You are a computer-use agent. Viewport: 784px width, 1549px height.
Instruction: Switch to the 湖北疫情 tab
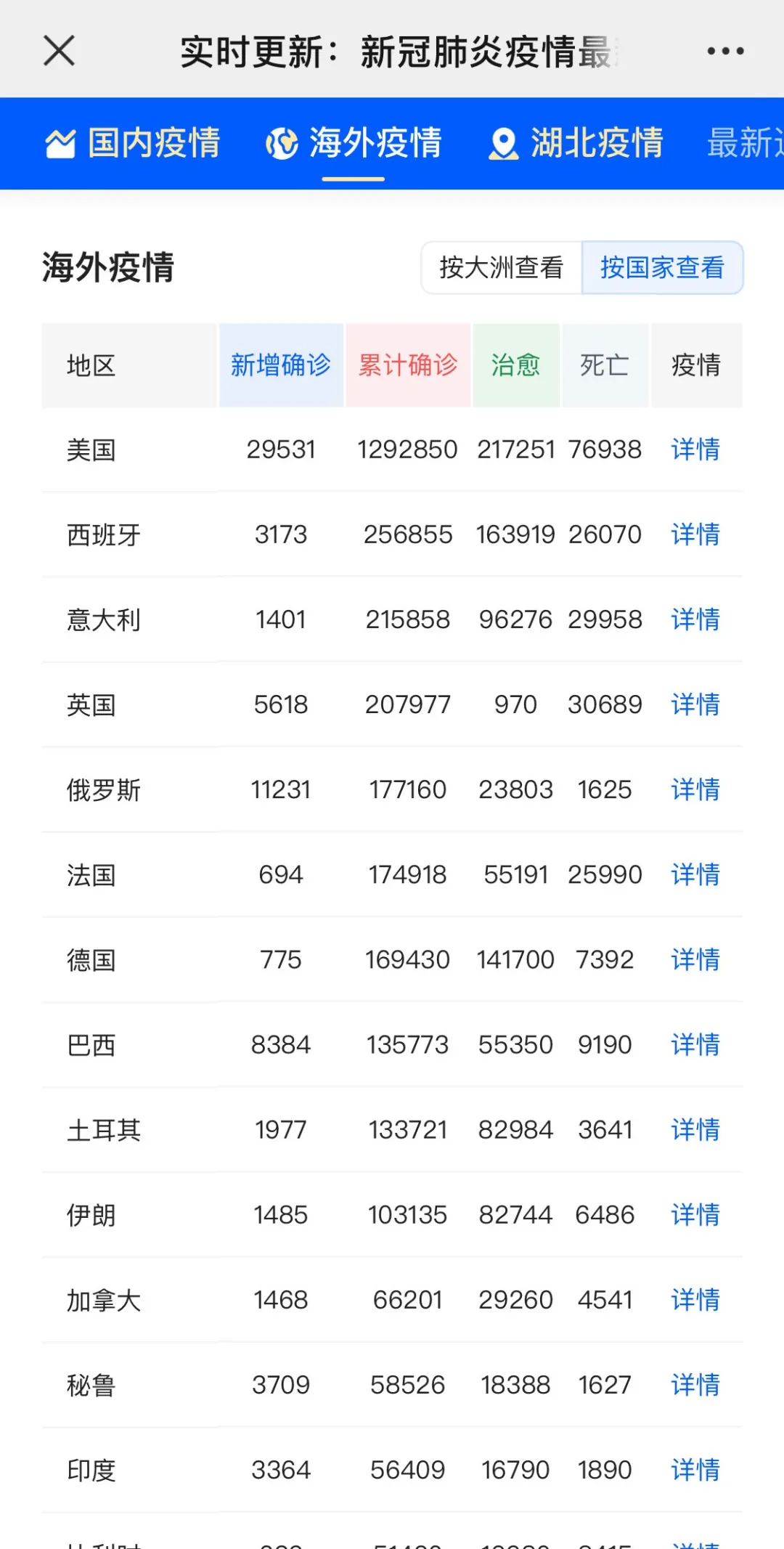576,142
